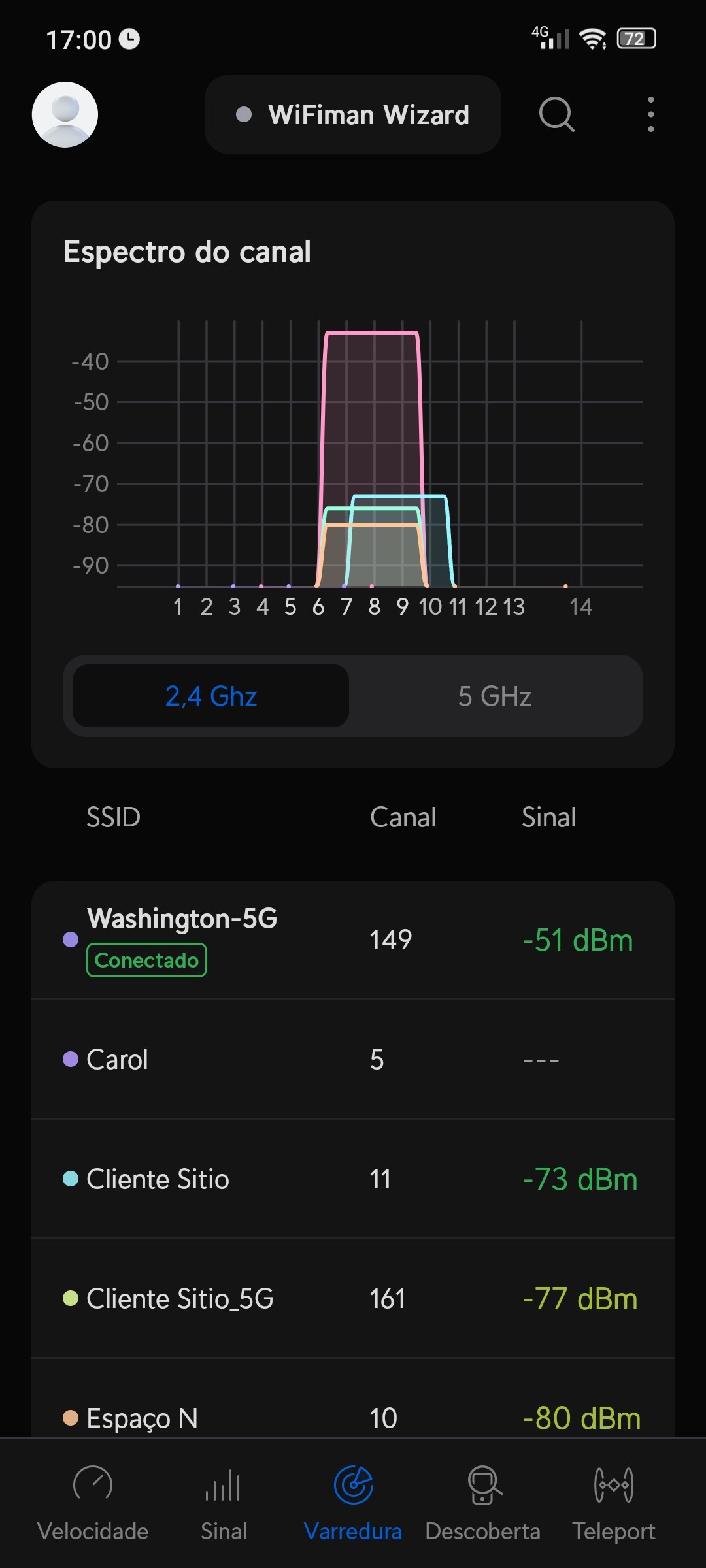Select the 2,4 Ghz band
This screenshot has width=706, height=1568.
[x=210, y=696]
